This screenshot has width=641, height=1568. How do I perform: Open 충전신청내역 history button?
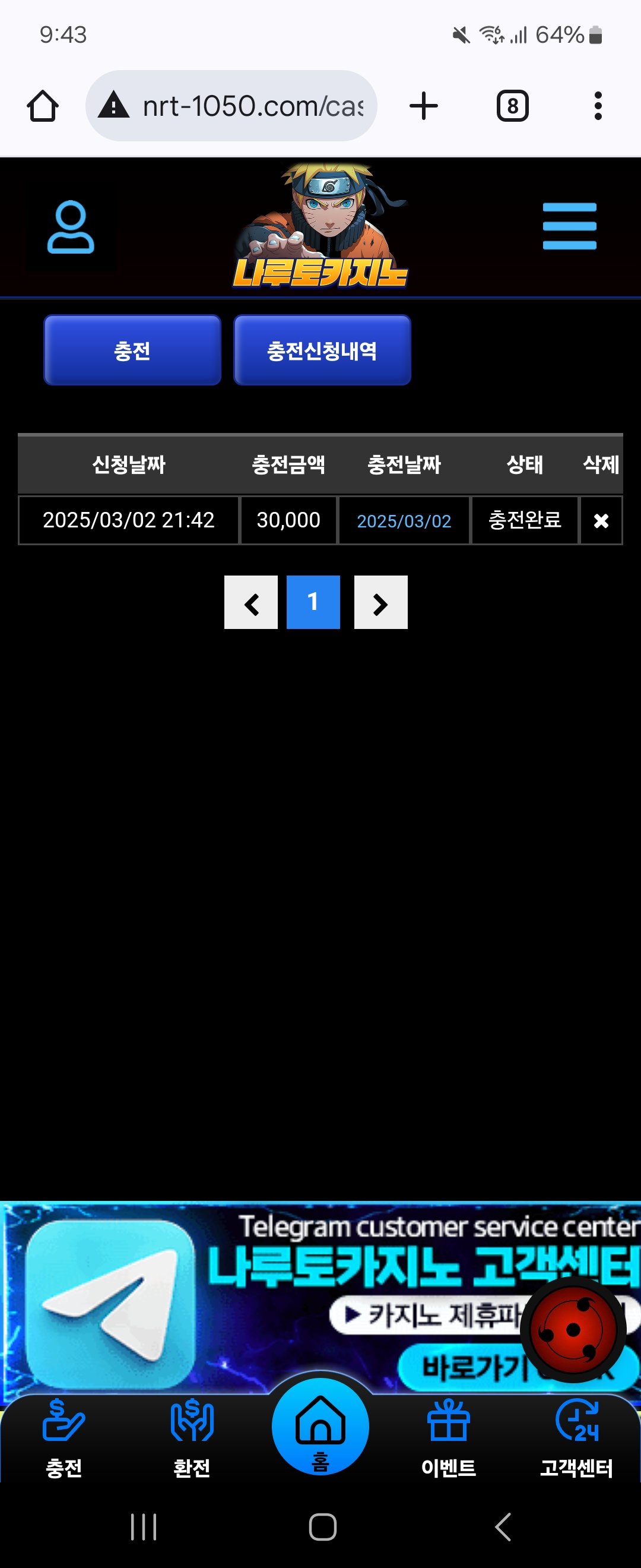pos(322,350)
